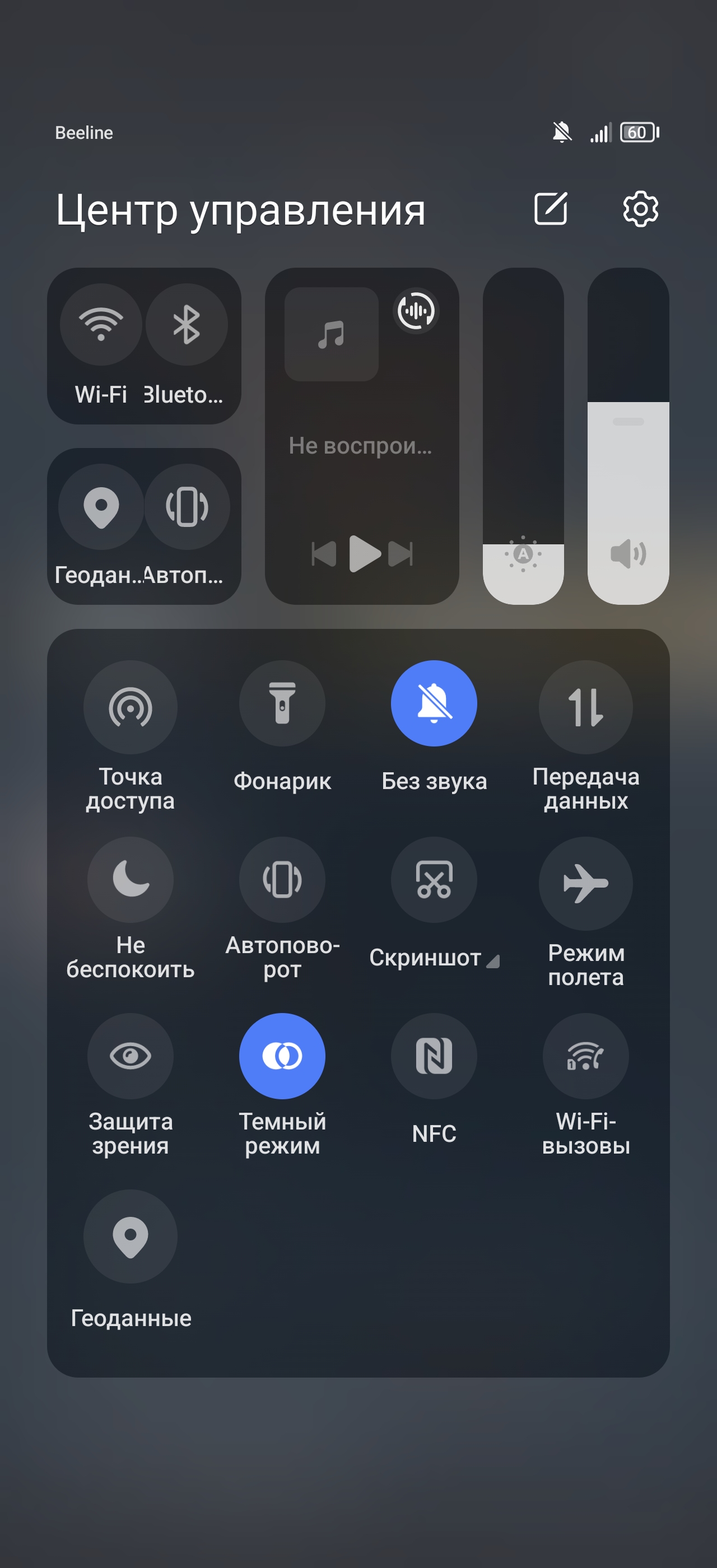717x1568 pixels.
Task: Enable Не беспокоить mode
Action: [131, 880]
